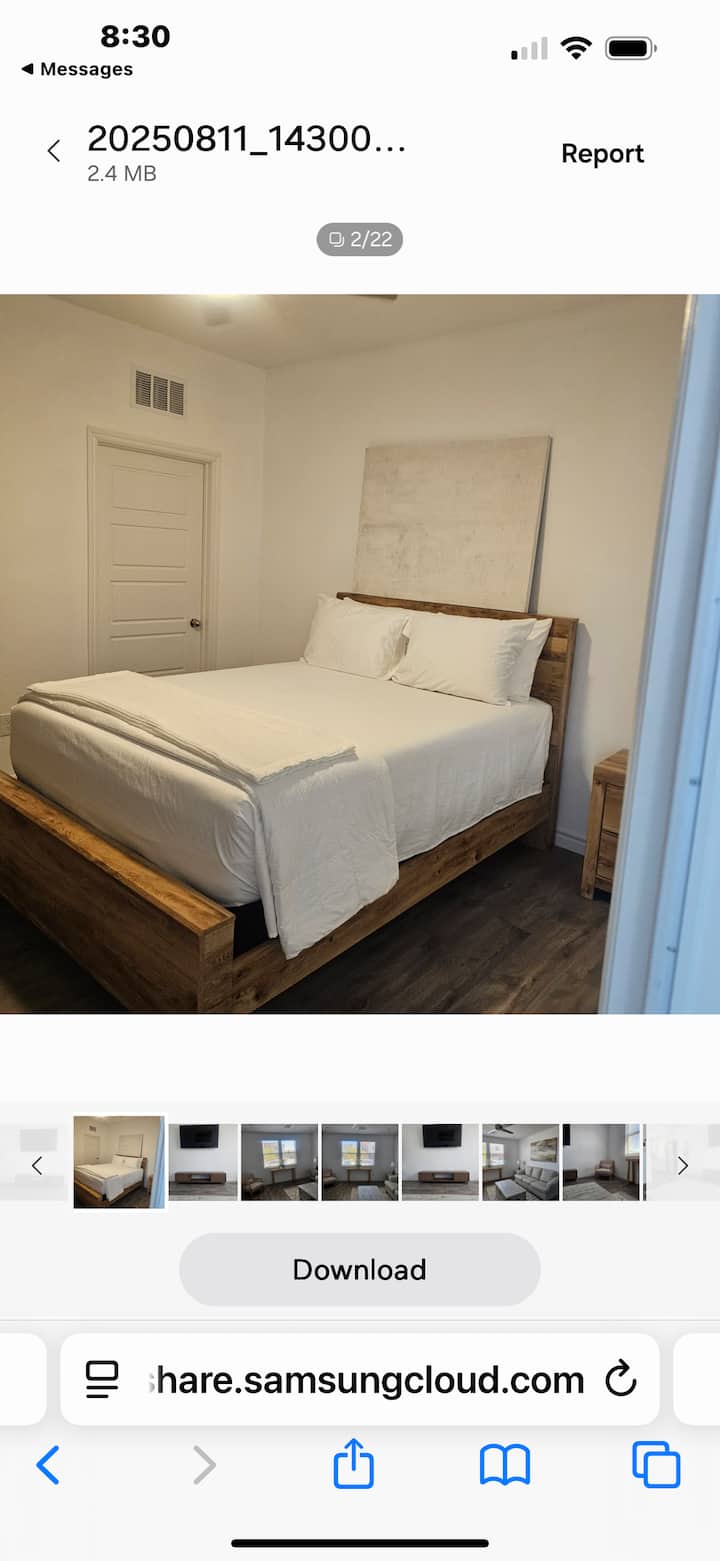Reload the page
The width and height of the screenshot is (720, 1561).
621,1380
